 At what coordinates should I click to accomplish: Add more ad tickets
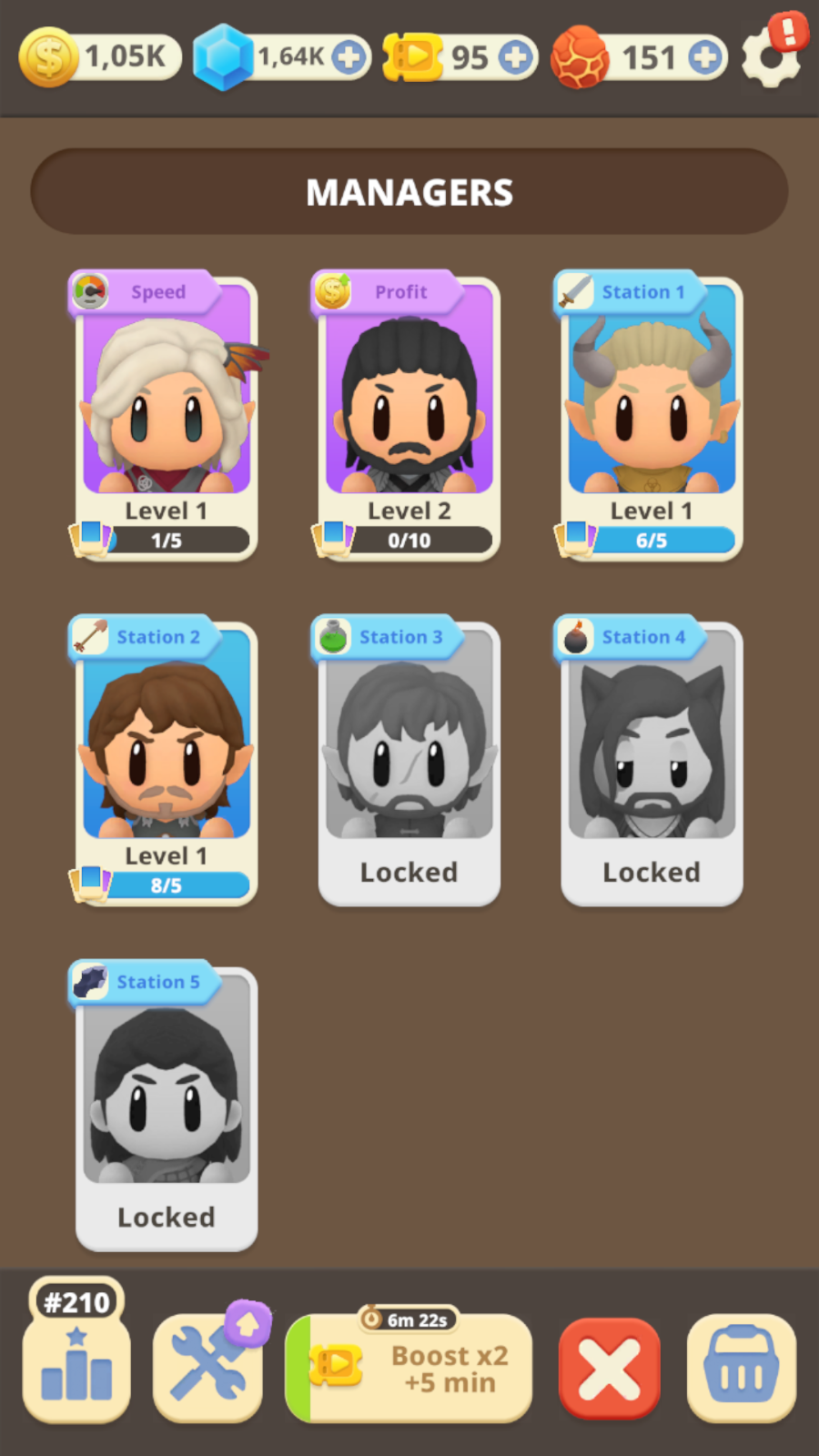[516, 57]
